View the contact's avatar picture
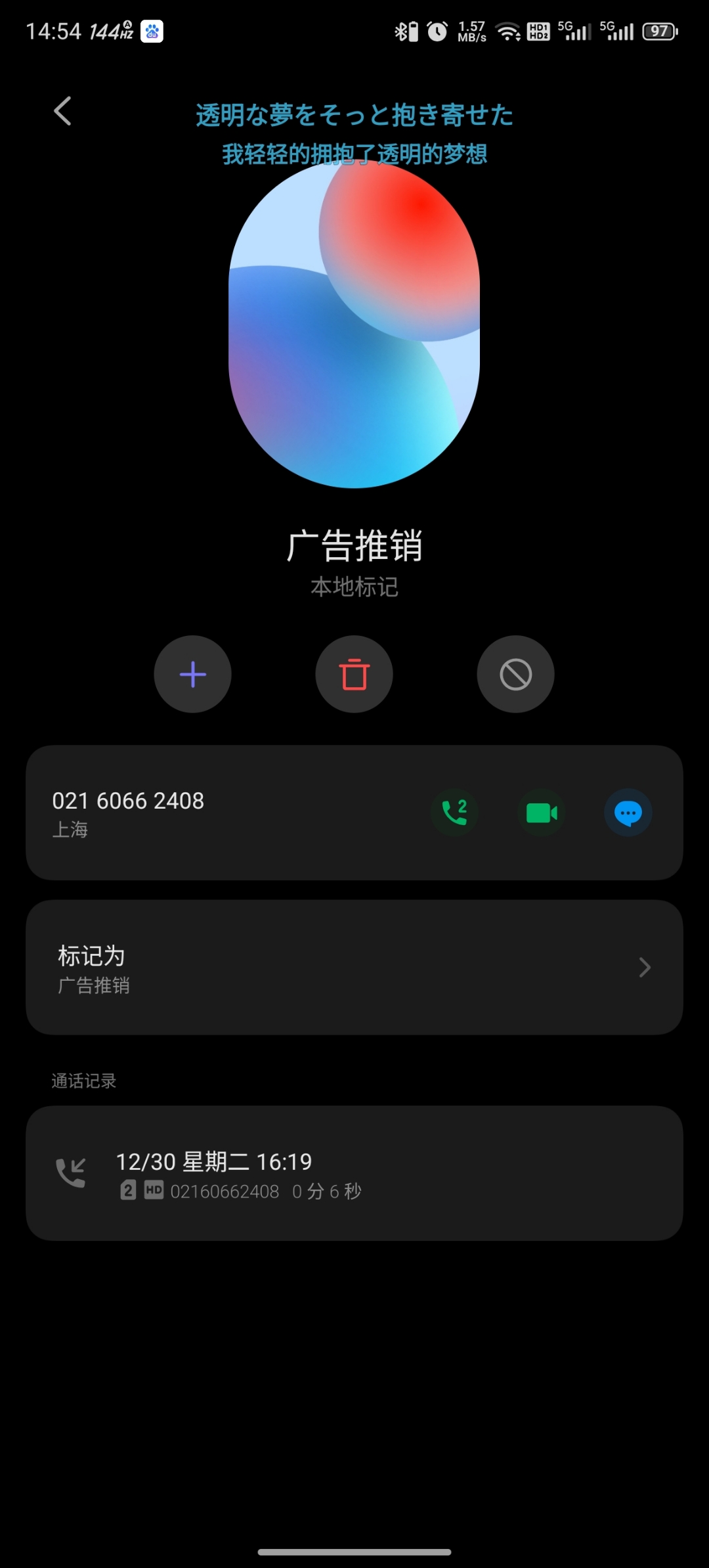The width and height of the screenshot is (709, 1568). click(x=354, y=325)
